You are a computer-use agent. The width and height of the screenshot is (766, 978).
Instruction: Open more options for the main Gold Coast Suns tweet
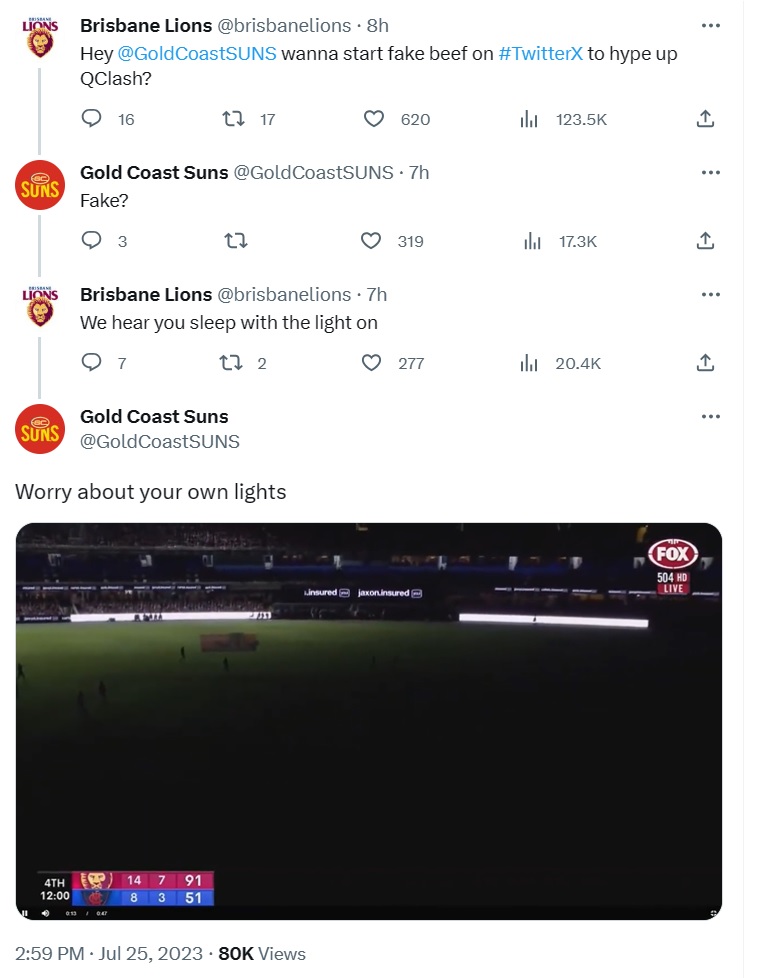tap(710, 416)
